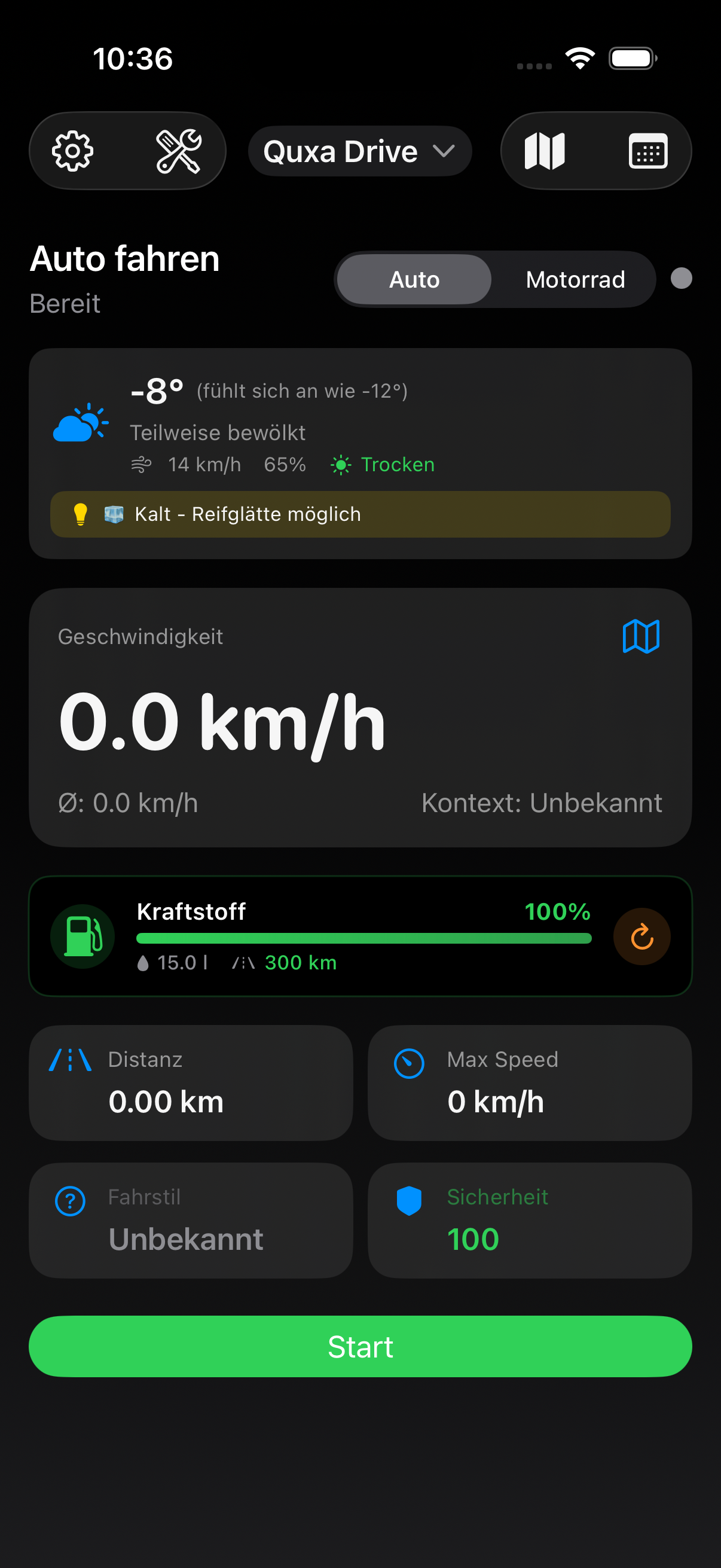Screen dimensions: 721x1568
Task: Open the Kalt – Reifglätte warning banner
Action: (360, 514)
